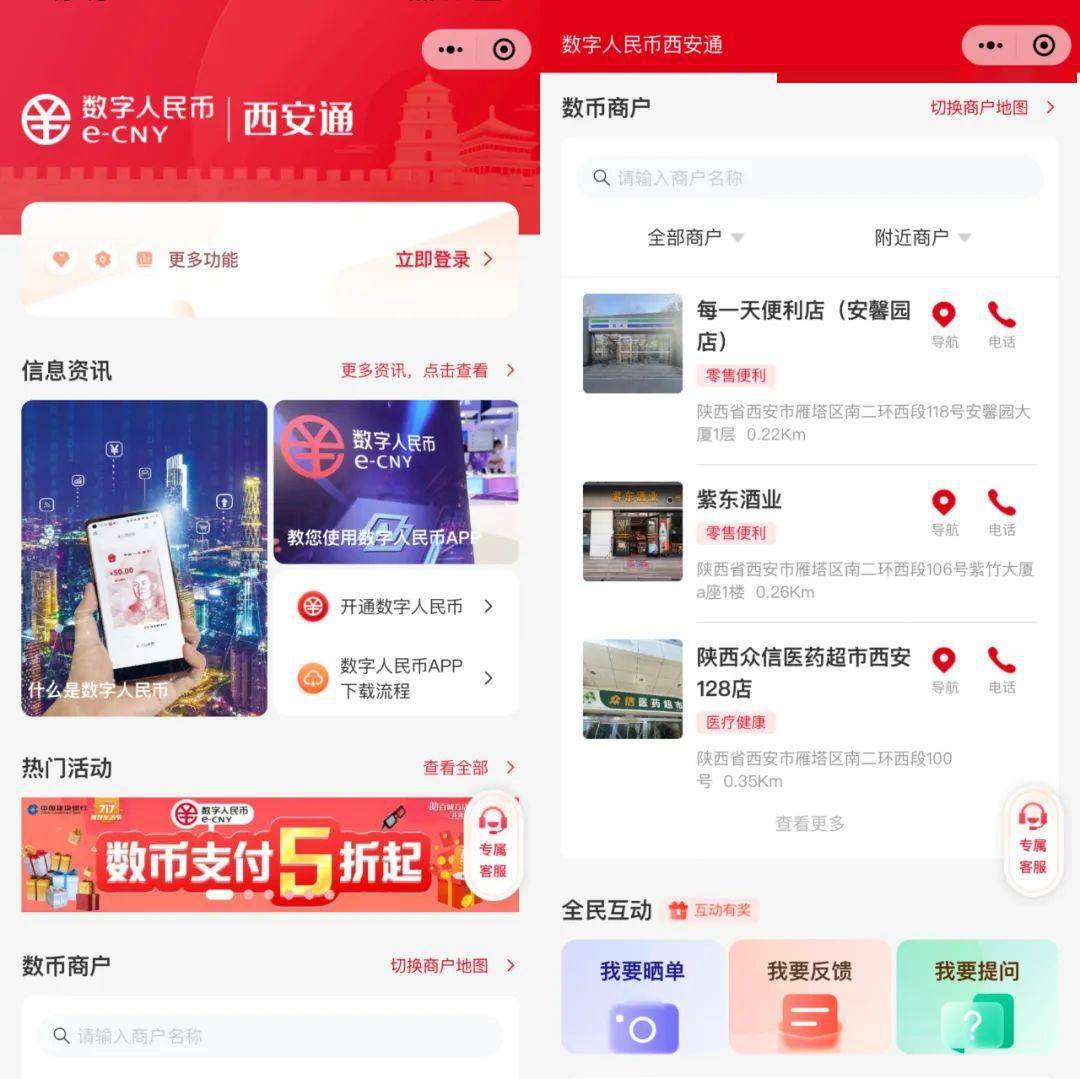The width and height of the screenshot is (1080, 1079).
Task: Open the 我要晒单 card
Action: tap(642, 996)
